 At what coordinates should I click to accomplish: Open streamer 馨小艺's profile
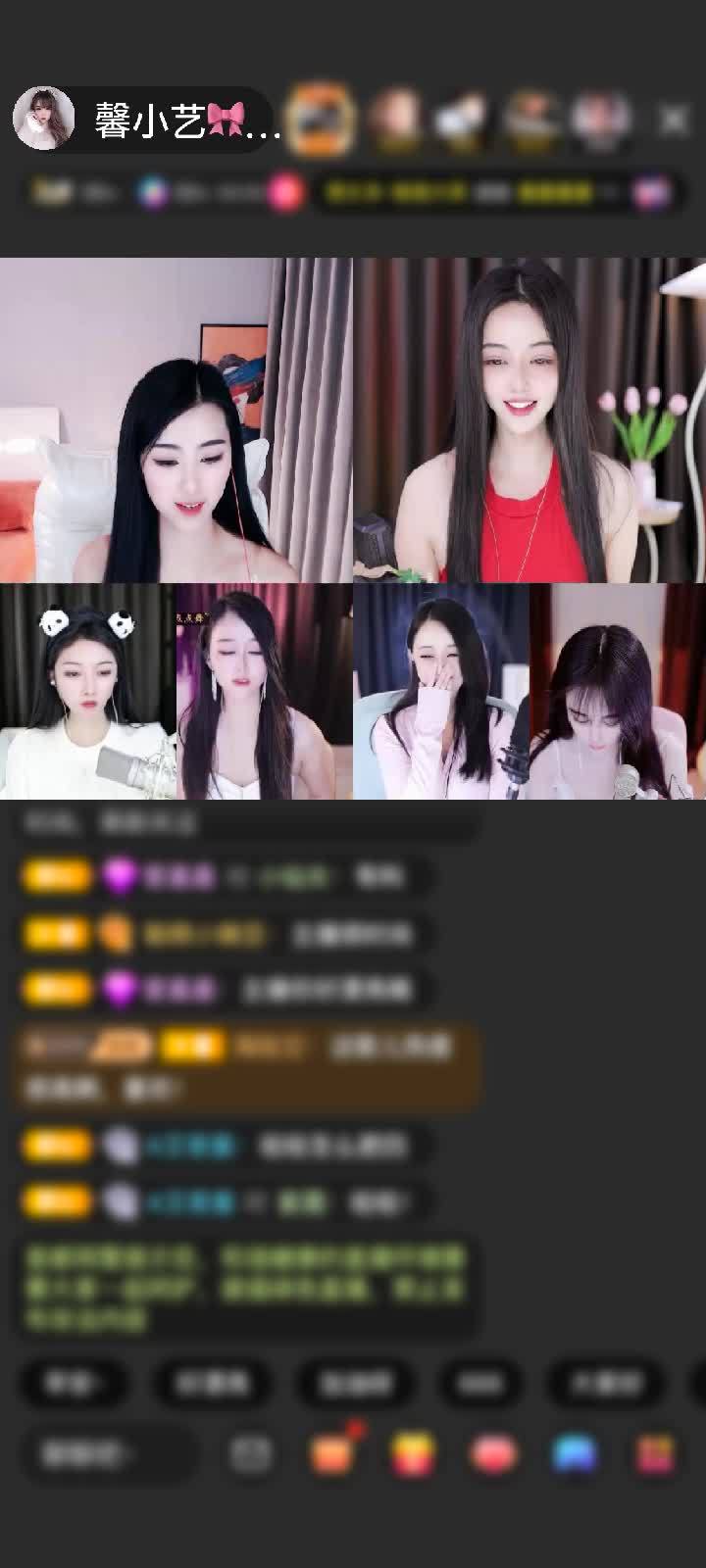tap(44, 120)
